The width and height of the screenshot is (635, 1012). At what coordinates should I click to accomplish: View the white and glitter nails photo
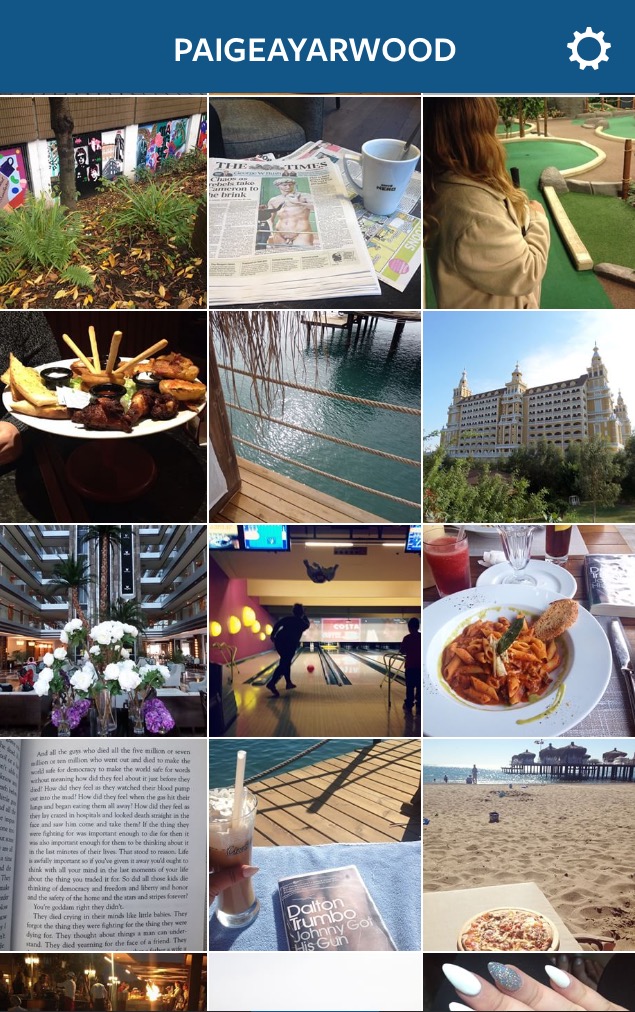[528, 982]
